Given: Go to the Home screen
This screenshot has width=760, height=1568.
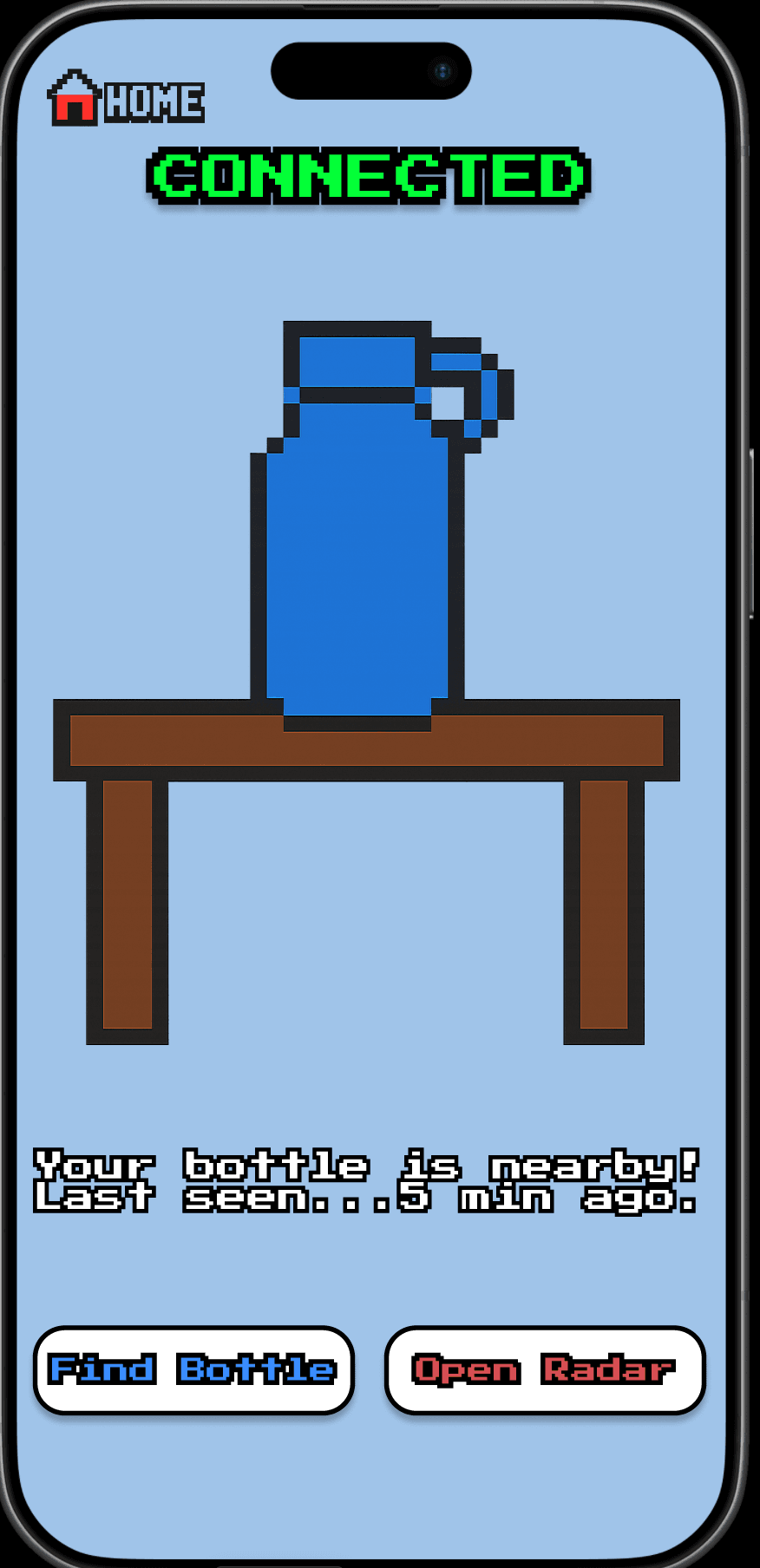Looking at the screenshot, I should tap(127, 100).
